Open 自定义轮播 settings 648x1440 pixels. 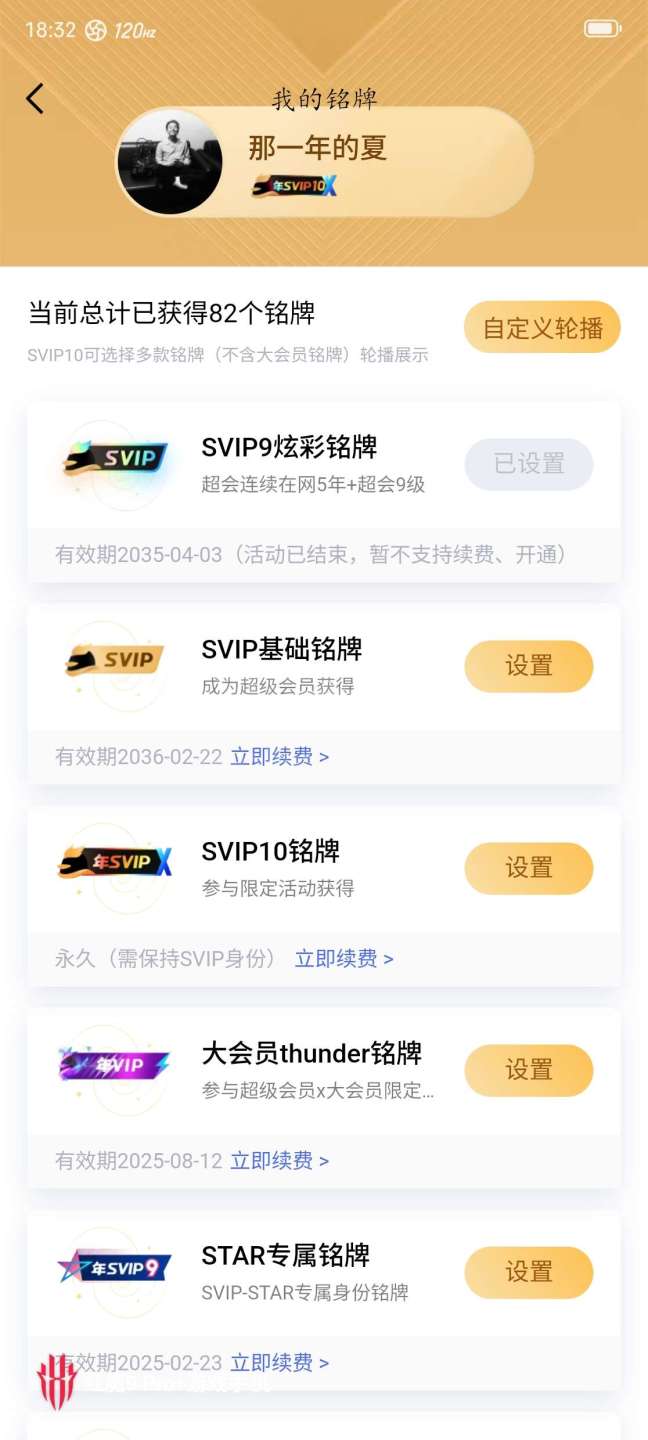(x=542, y=328)
